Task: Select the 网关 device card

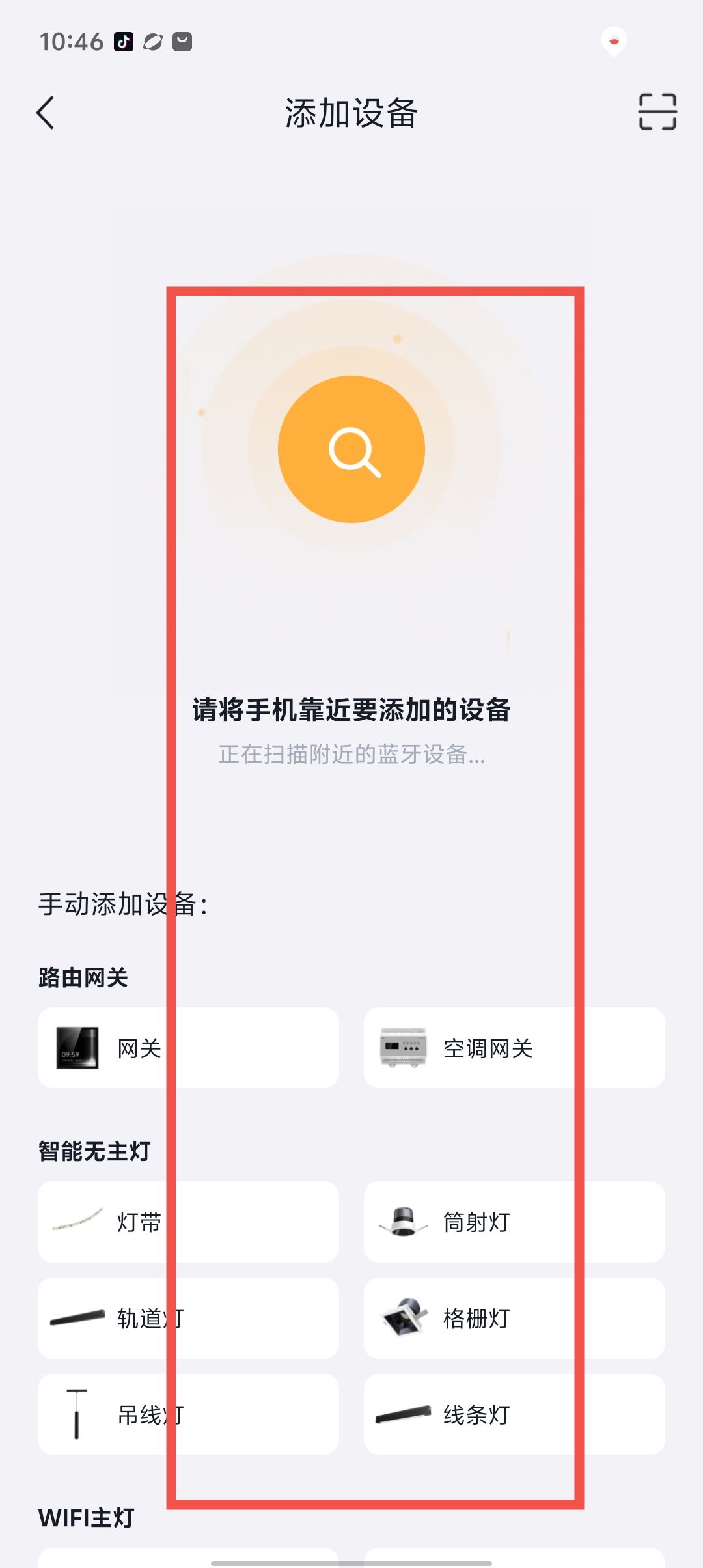Action: tap(188, 1048)
